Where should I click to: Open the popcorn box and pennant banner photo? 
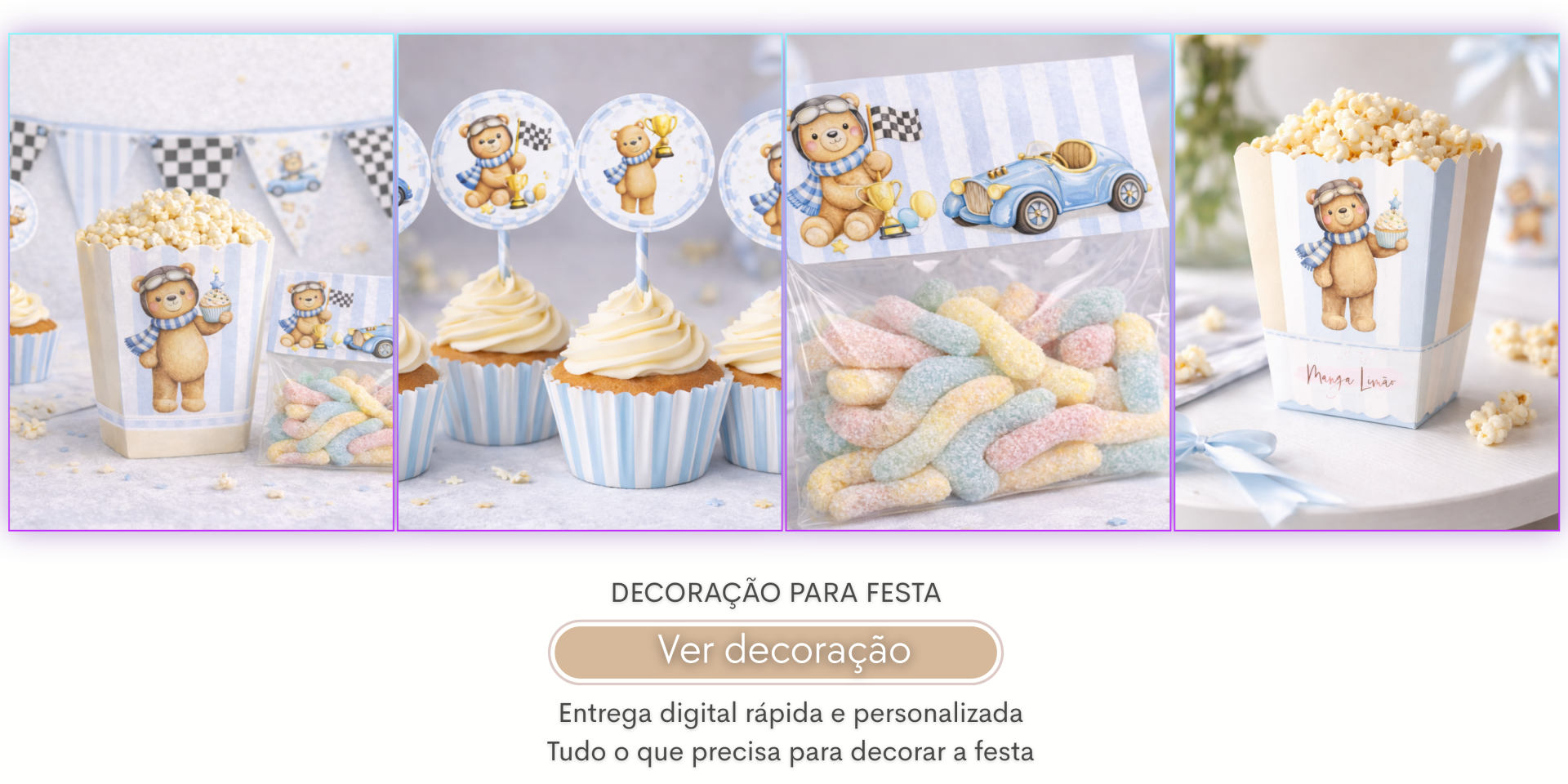(201, 283)
